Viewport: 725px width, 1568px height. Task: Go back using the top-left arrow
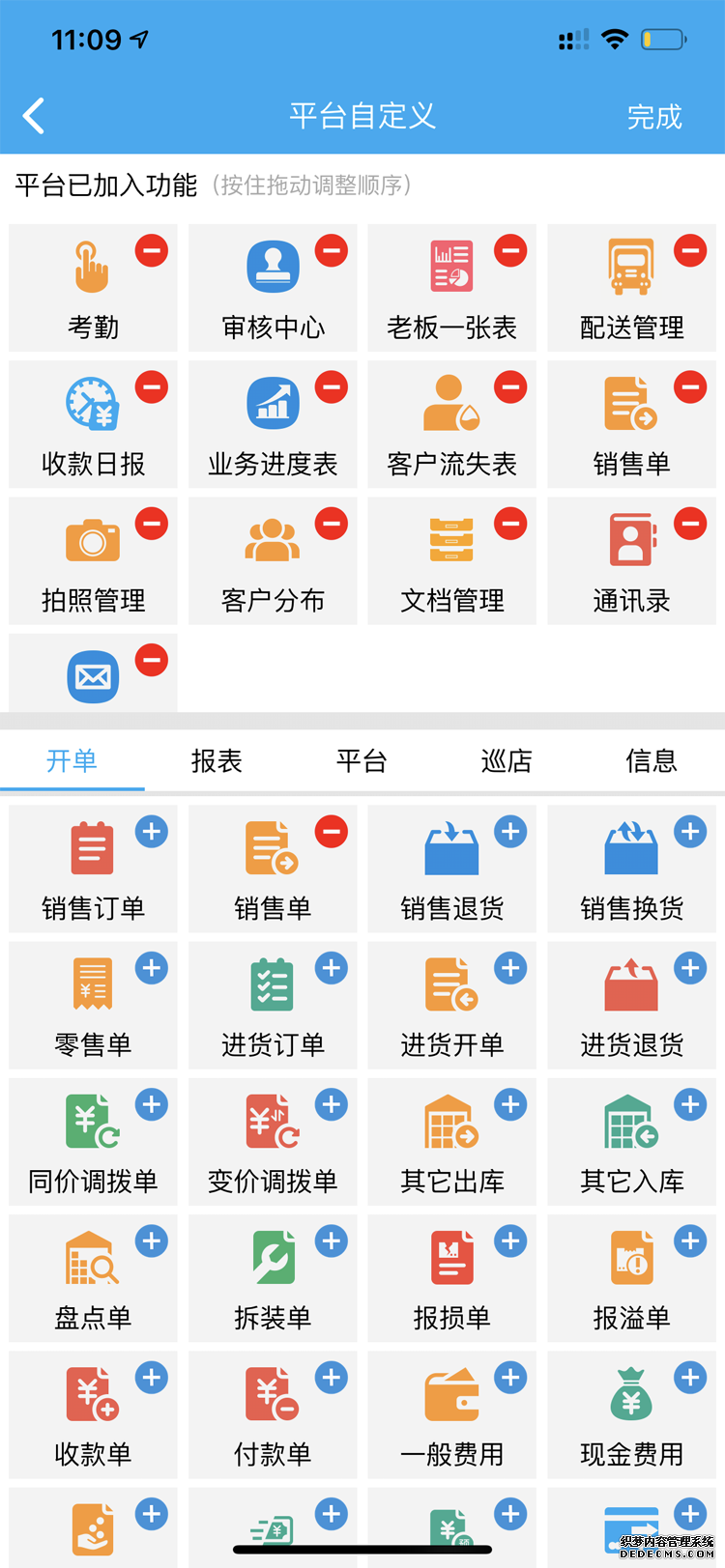click(x=35, y=116)
